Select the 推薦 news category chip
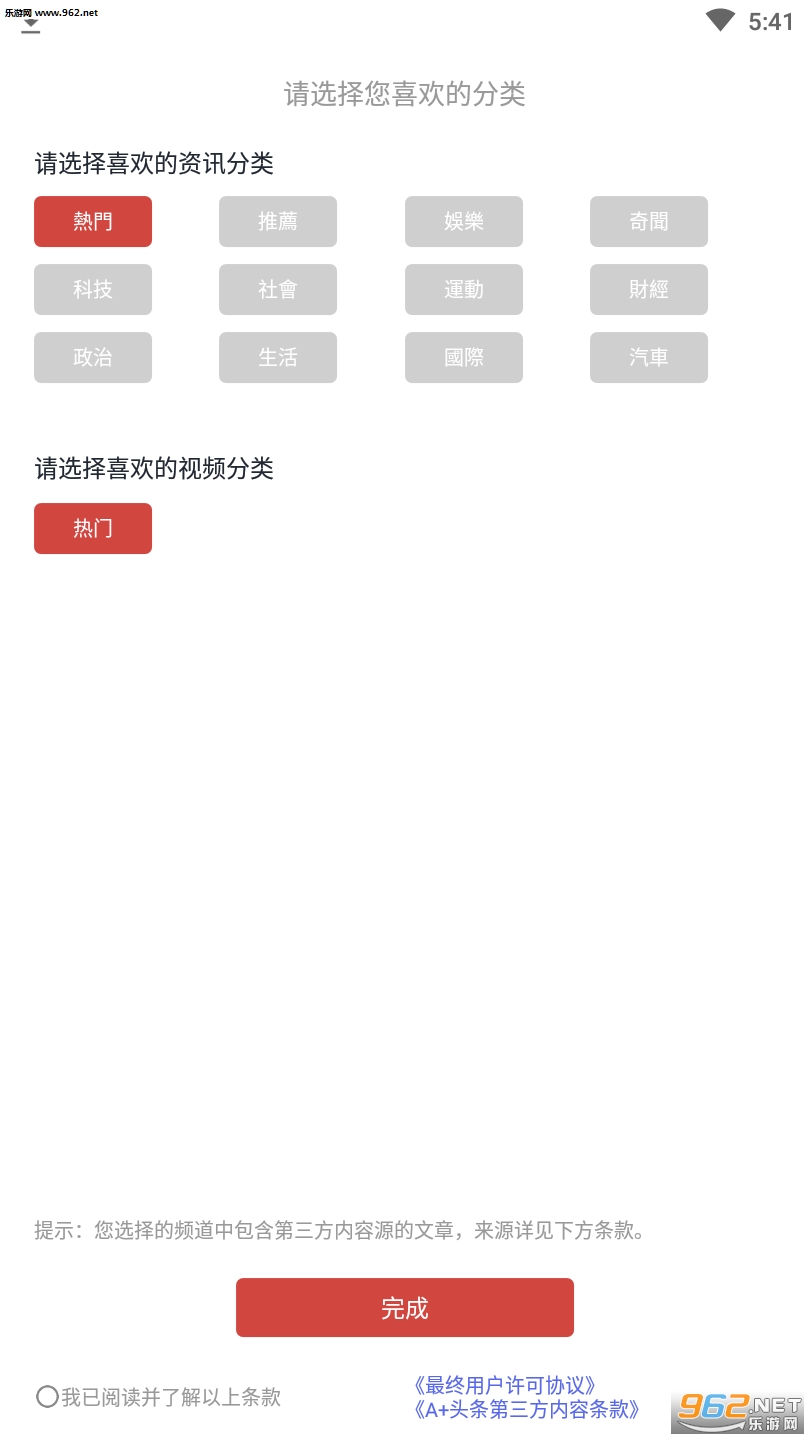Viewport: 810px width, 1440px height. (278, 221)
